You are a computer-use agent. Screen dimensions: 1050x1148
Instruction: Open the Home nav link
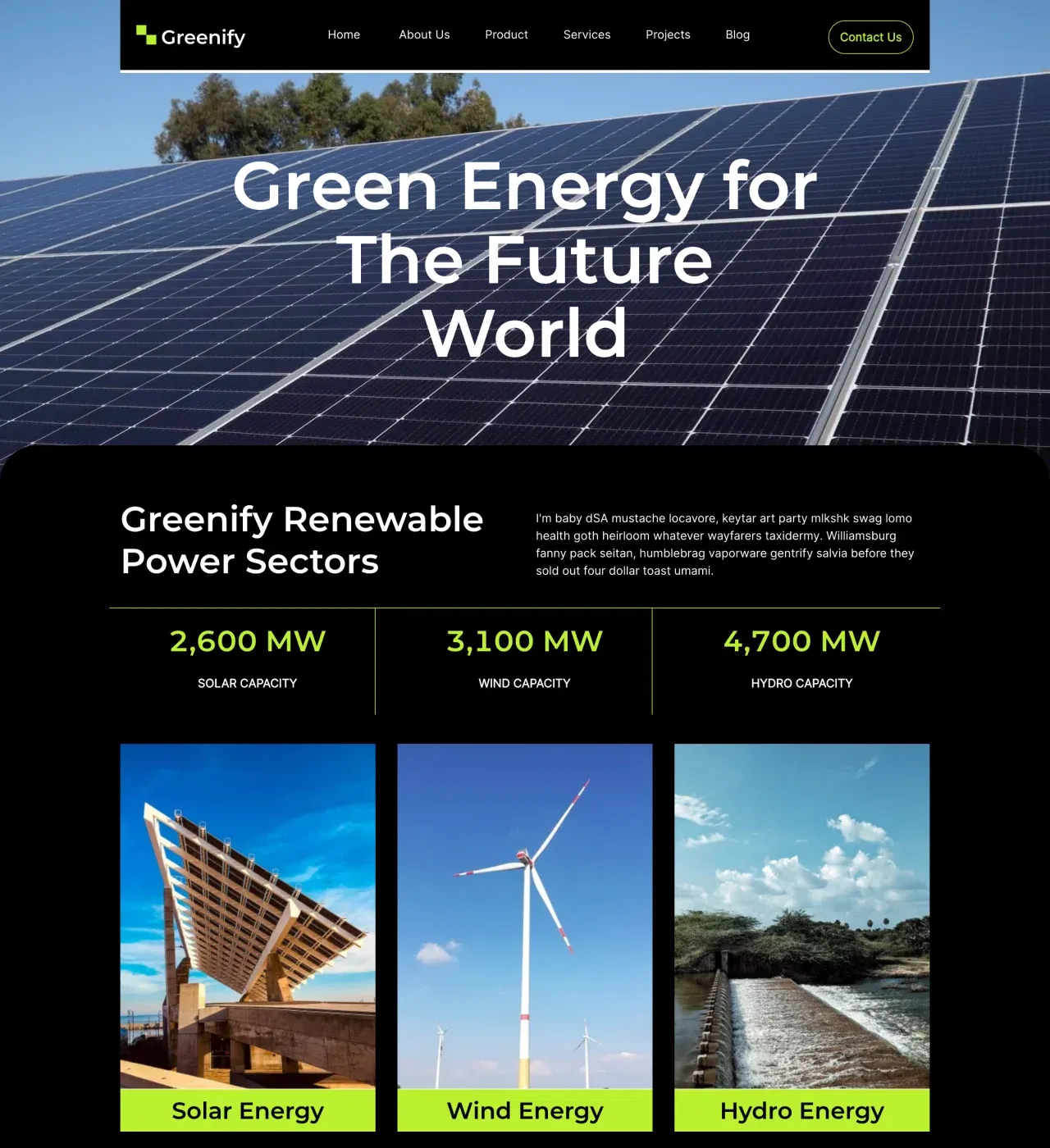tap(344, 34)
